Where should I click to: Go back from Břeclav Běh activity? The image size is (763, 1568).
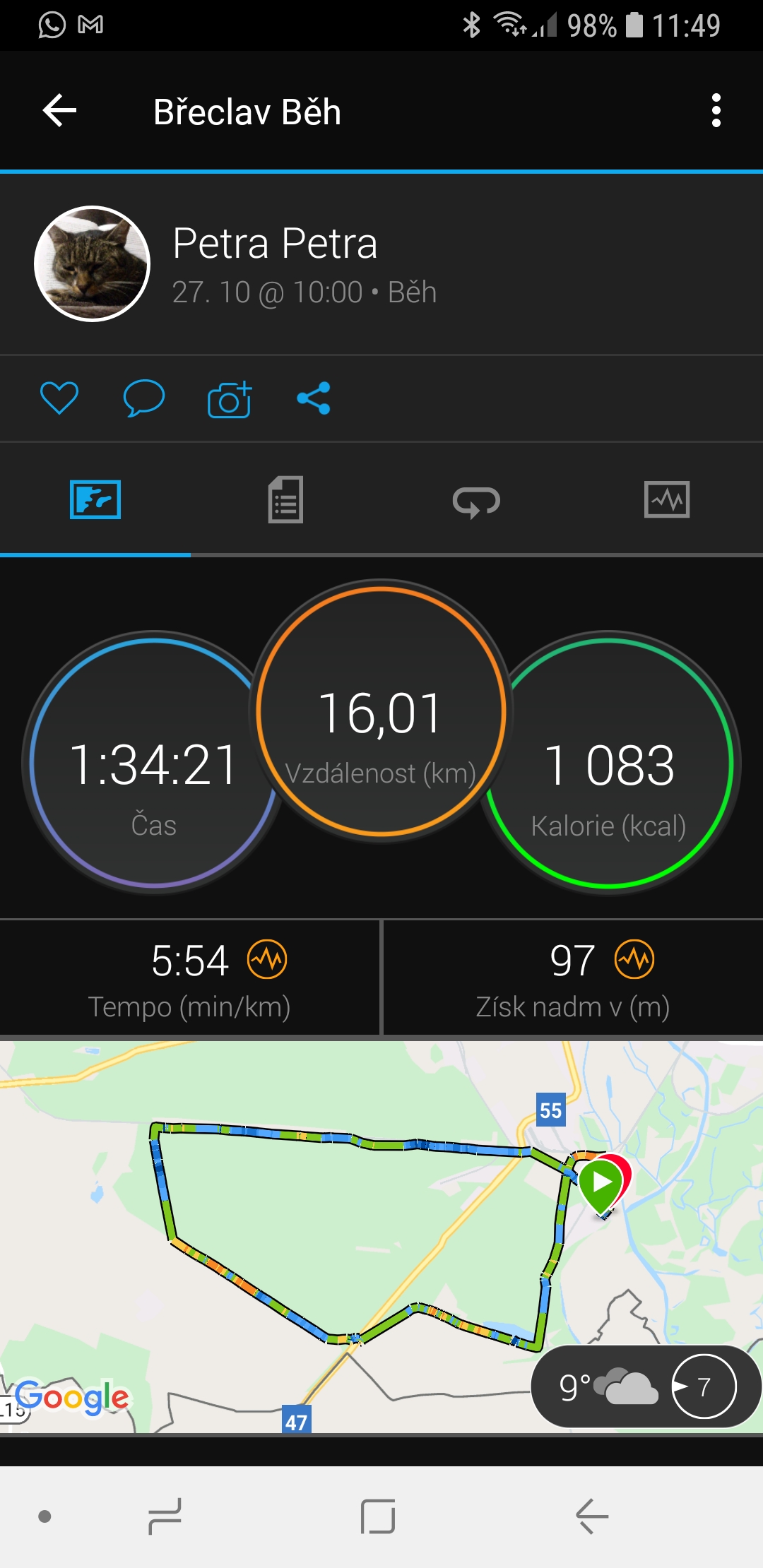(60, 111)
